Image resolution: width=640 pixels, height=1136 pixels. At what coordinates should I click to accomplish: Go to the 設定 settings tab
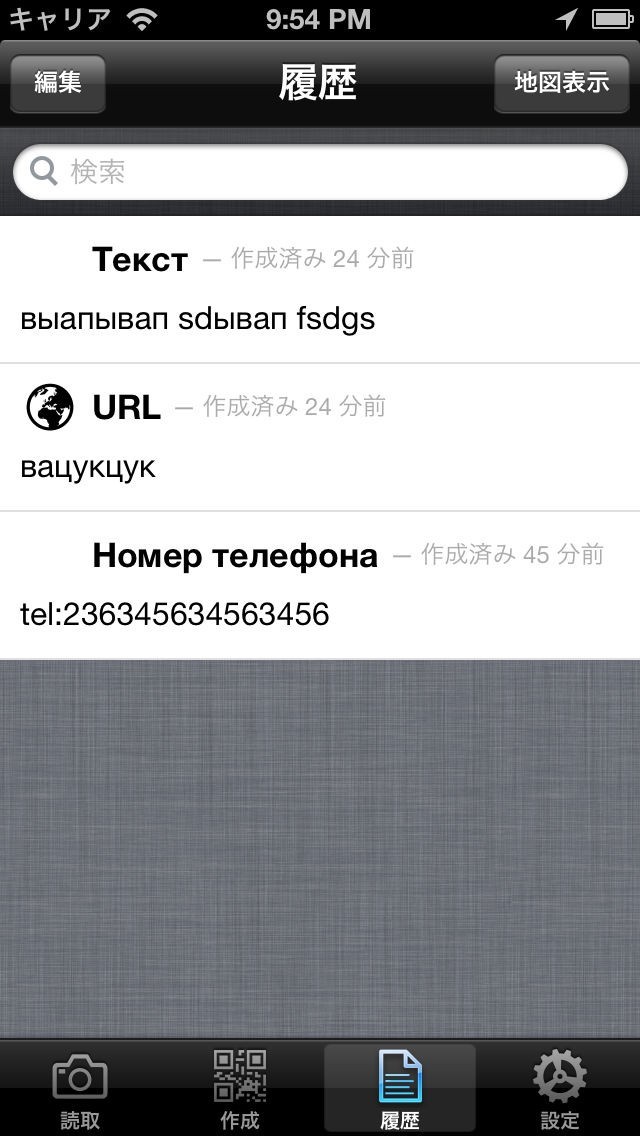pos(560,1089)
